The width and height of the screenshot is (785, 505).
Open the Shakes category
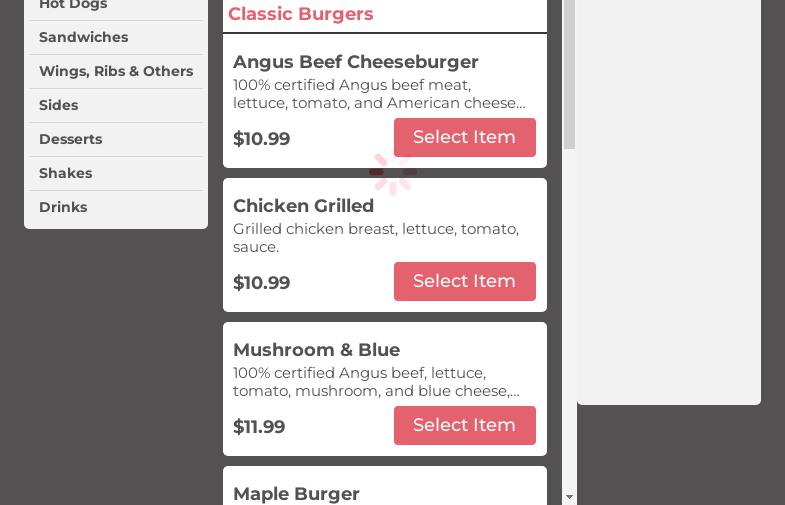66,174
